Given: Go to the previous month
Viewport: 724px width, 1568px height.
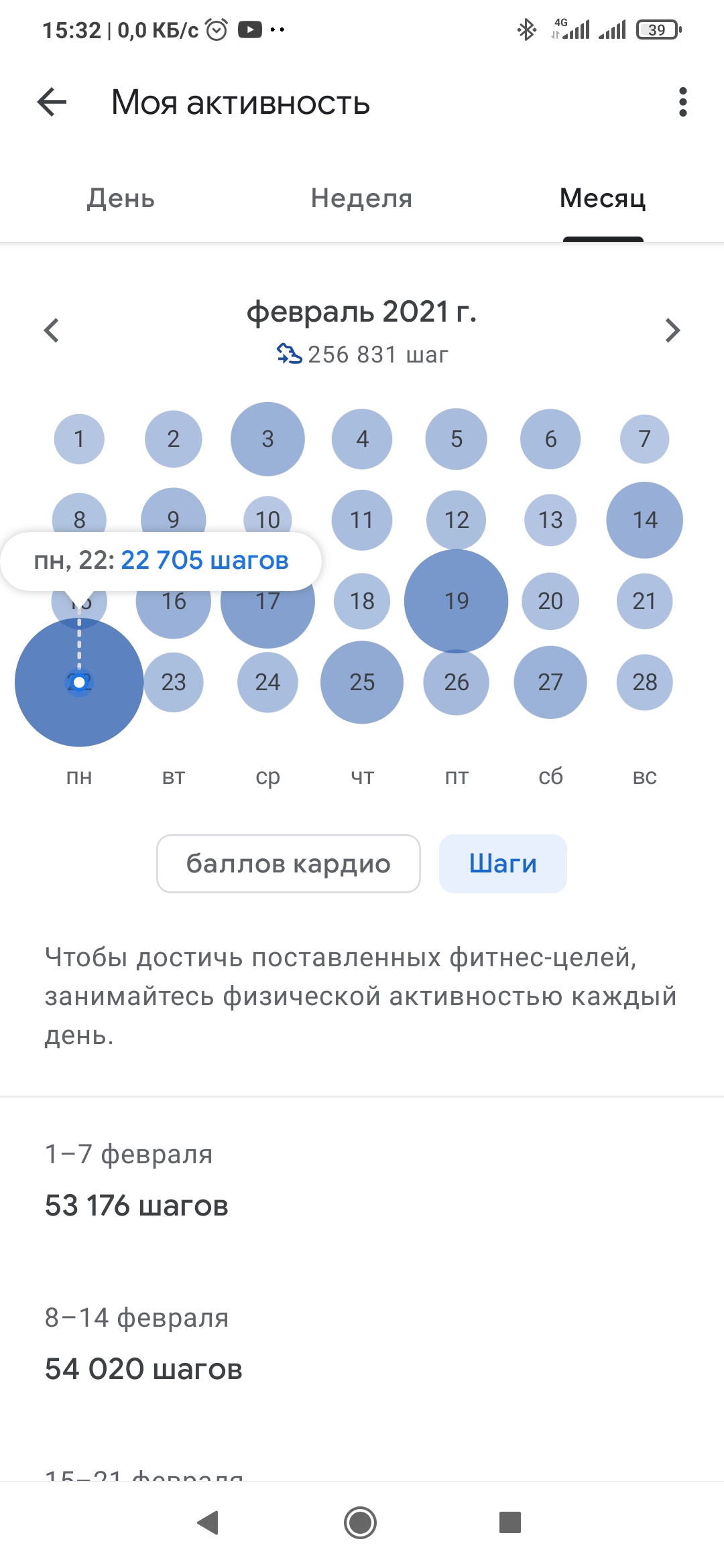Looking at the screenshot, I should pos(52,330).
